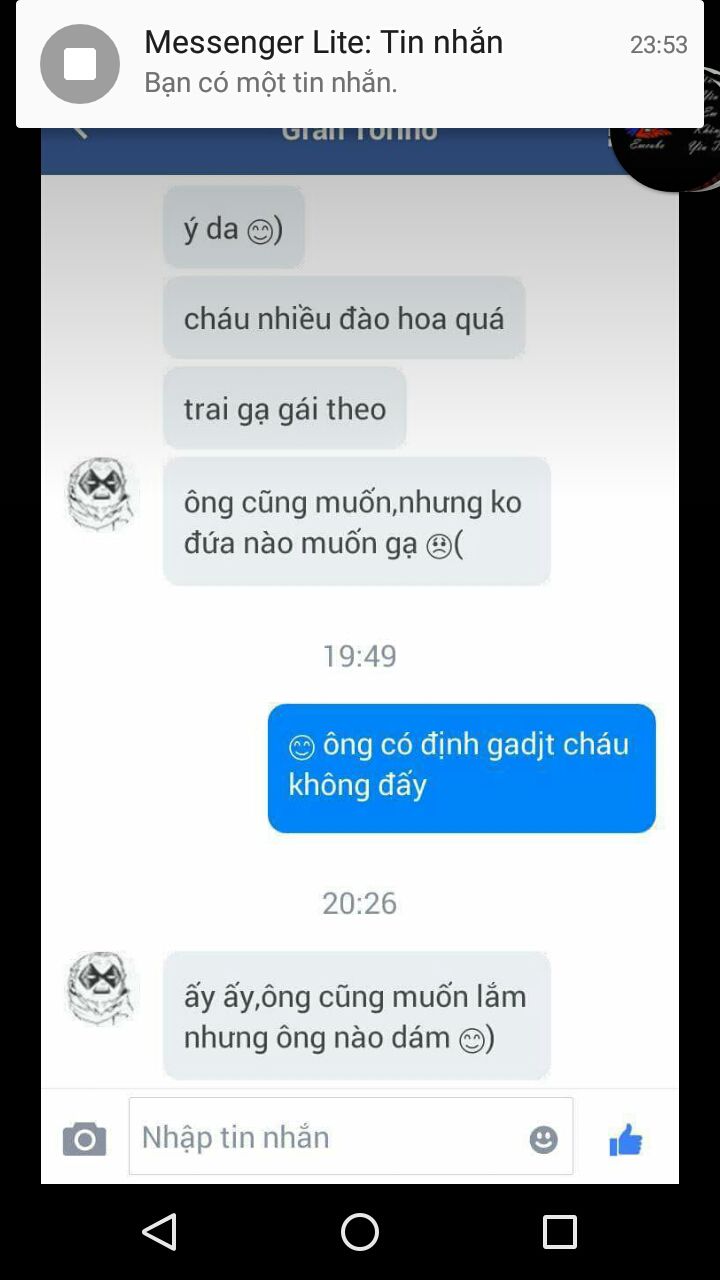Tap the system back navigation button

(x=160, y=1232)
